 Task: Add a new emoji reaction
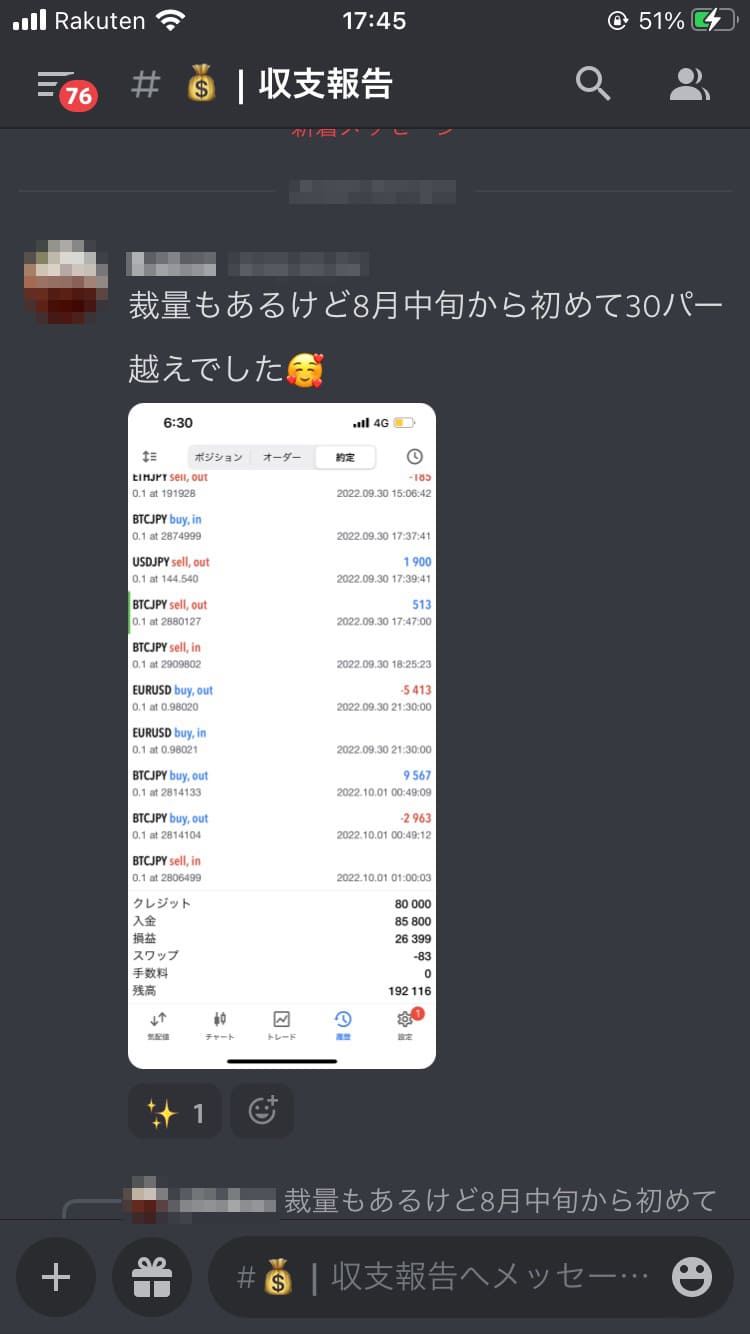262,1112
